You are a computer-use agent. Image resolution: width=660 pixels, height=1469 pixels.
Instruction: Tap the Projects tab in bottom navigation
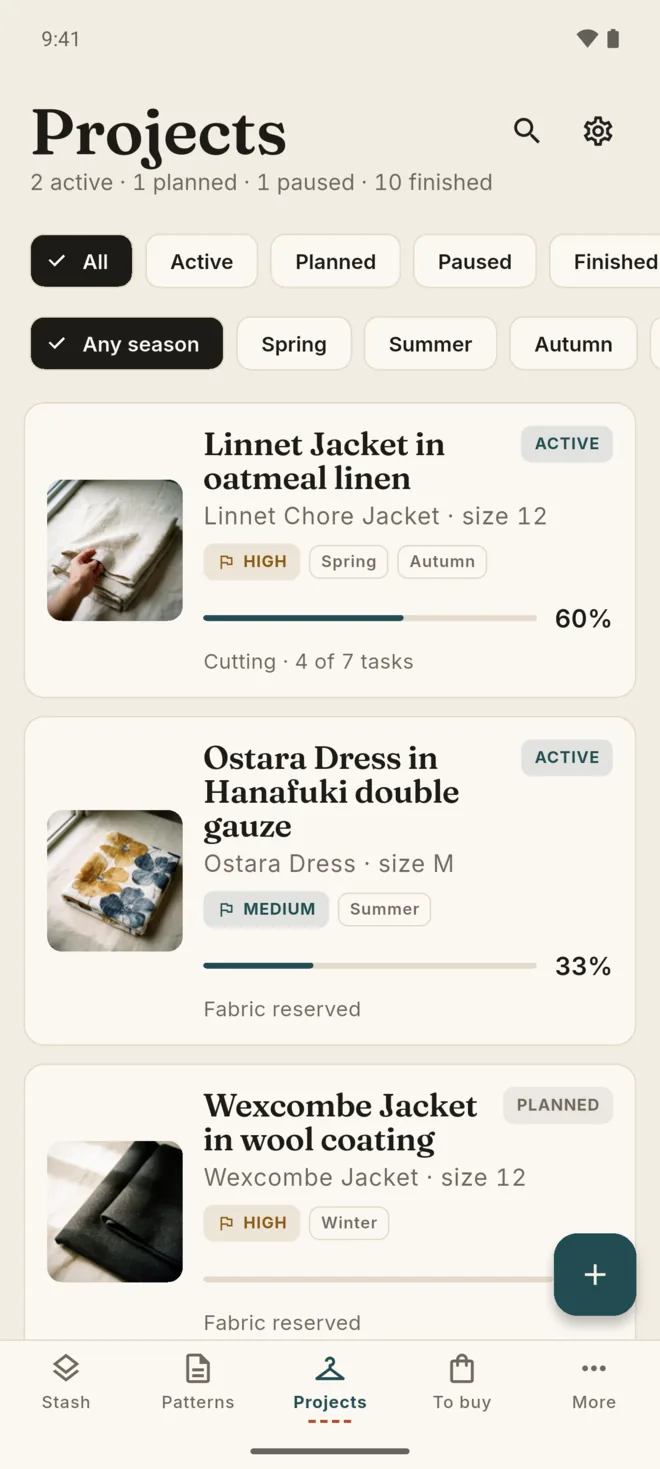pos(330,1383)
